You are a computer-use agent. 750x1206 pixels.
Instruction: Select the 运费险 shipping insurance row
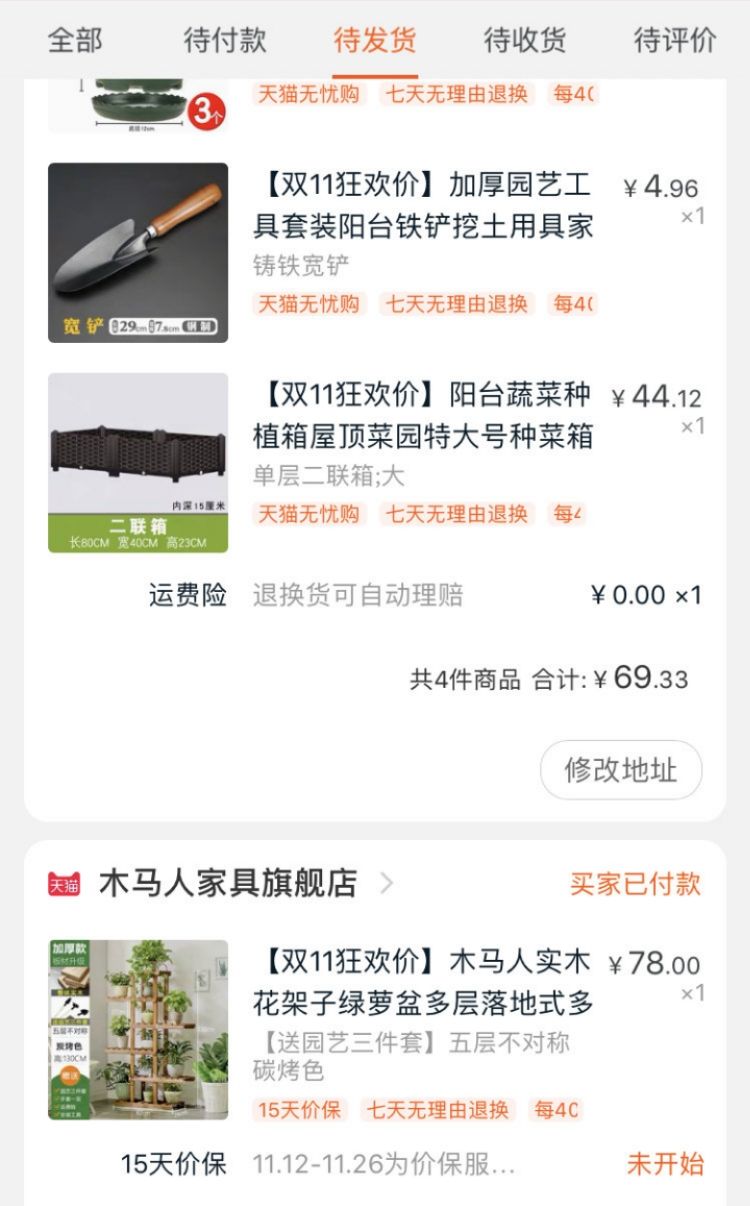(187, 596)
